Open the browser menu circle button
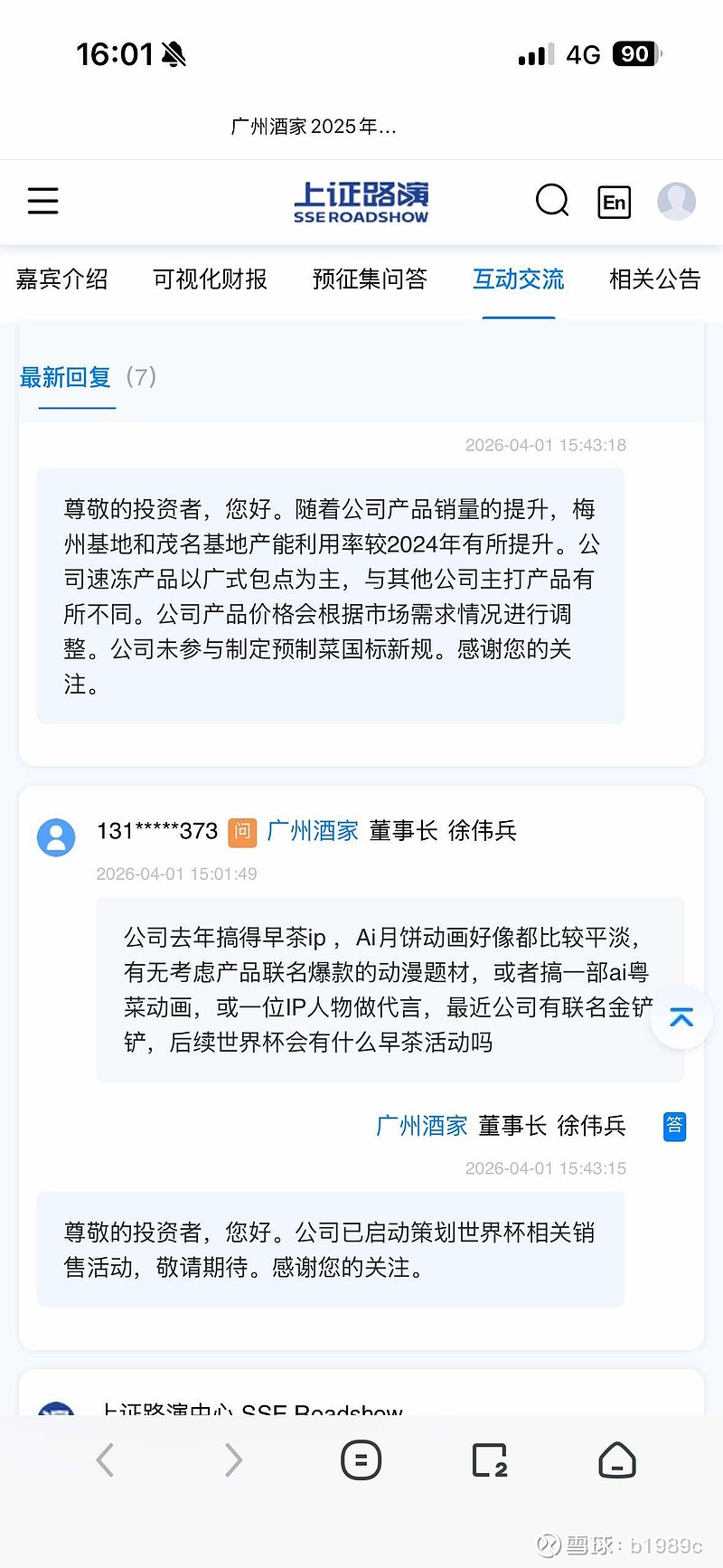Viewport: 723px width, 1568px height. click(x=361, y=1459)
